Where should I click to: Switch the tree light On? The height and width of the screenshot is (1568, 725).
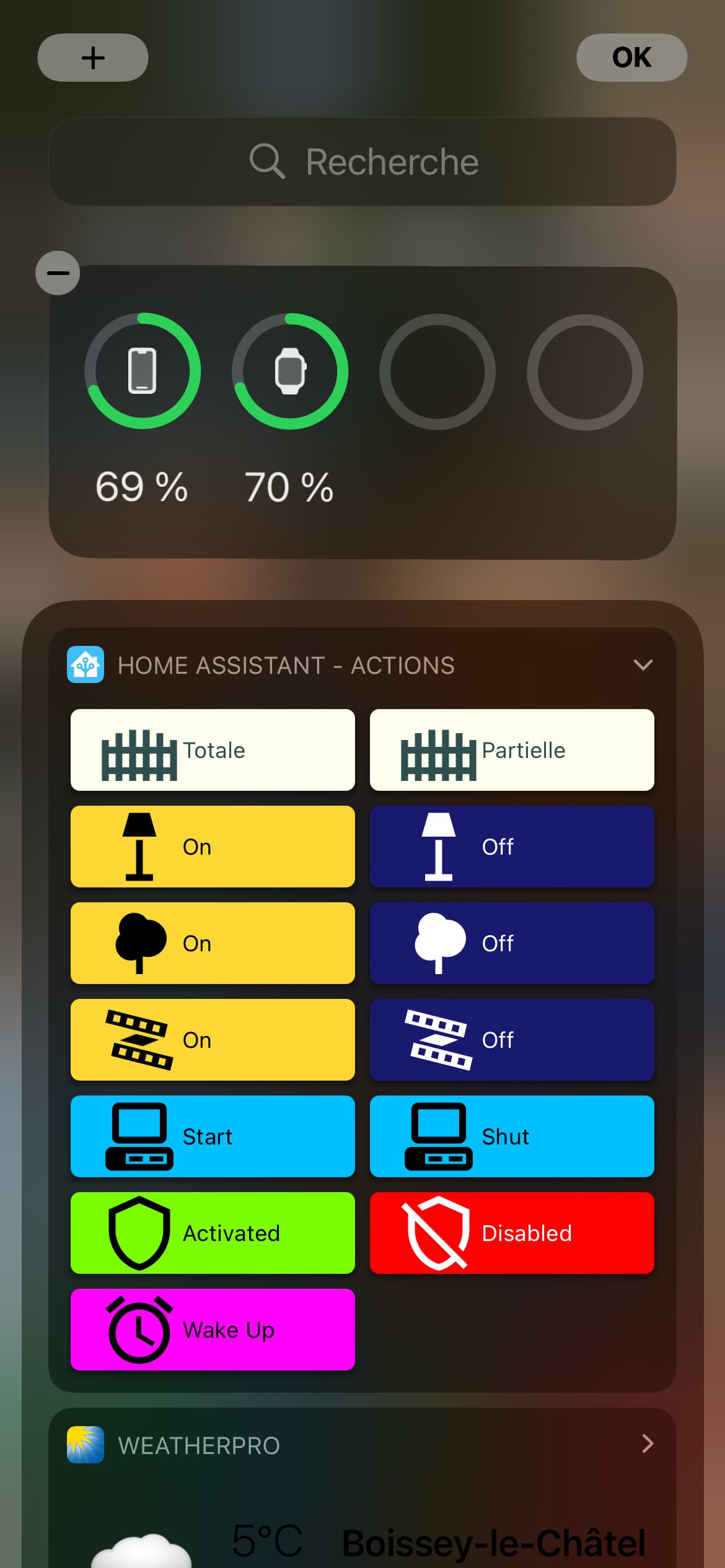tap(213, 943)
